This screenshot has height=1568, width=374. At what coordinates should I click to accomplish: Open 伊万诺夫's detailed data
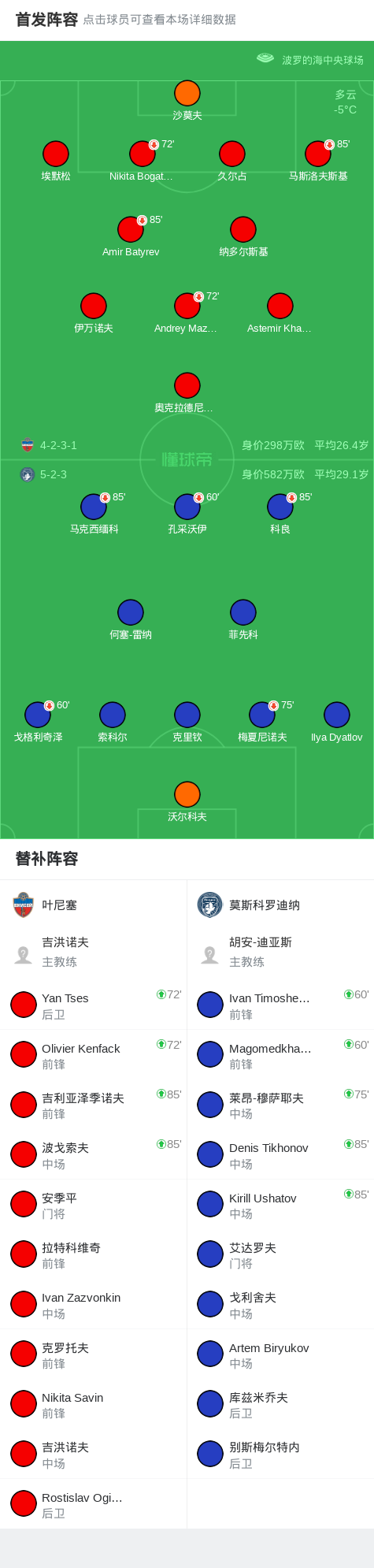[x=94, y=314]
